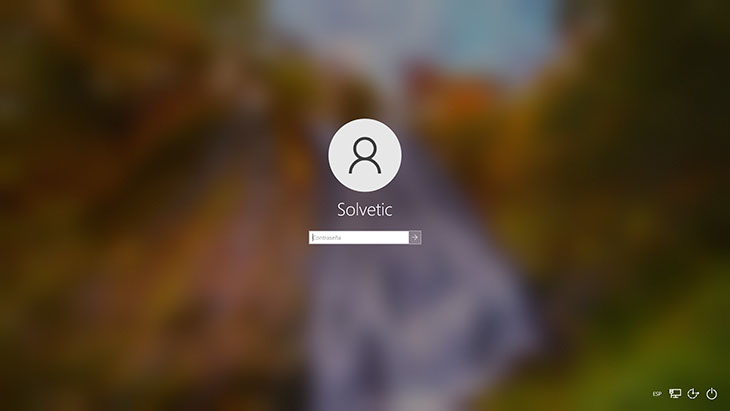
Task: Focus the Contraseña password field
Action: tap(359, 237)
